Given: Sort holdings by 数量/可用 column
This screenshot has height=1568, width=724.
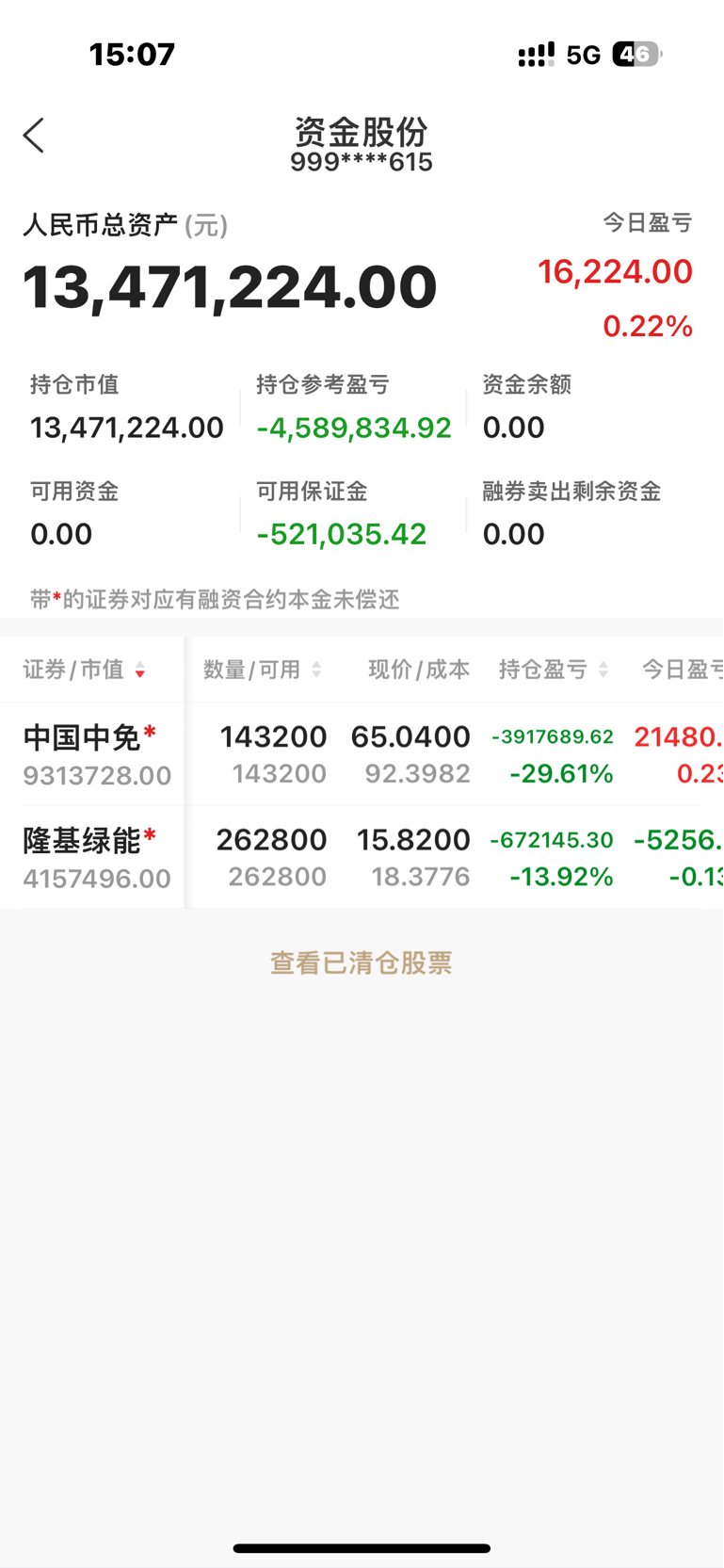Looking at the screenshot, I should pos(263,670).
